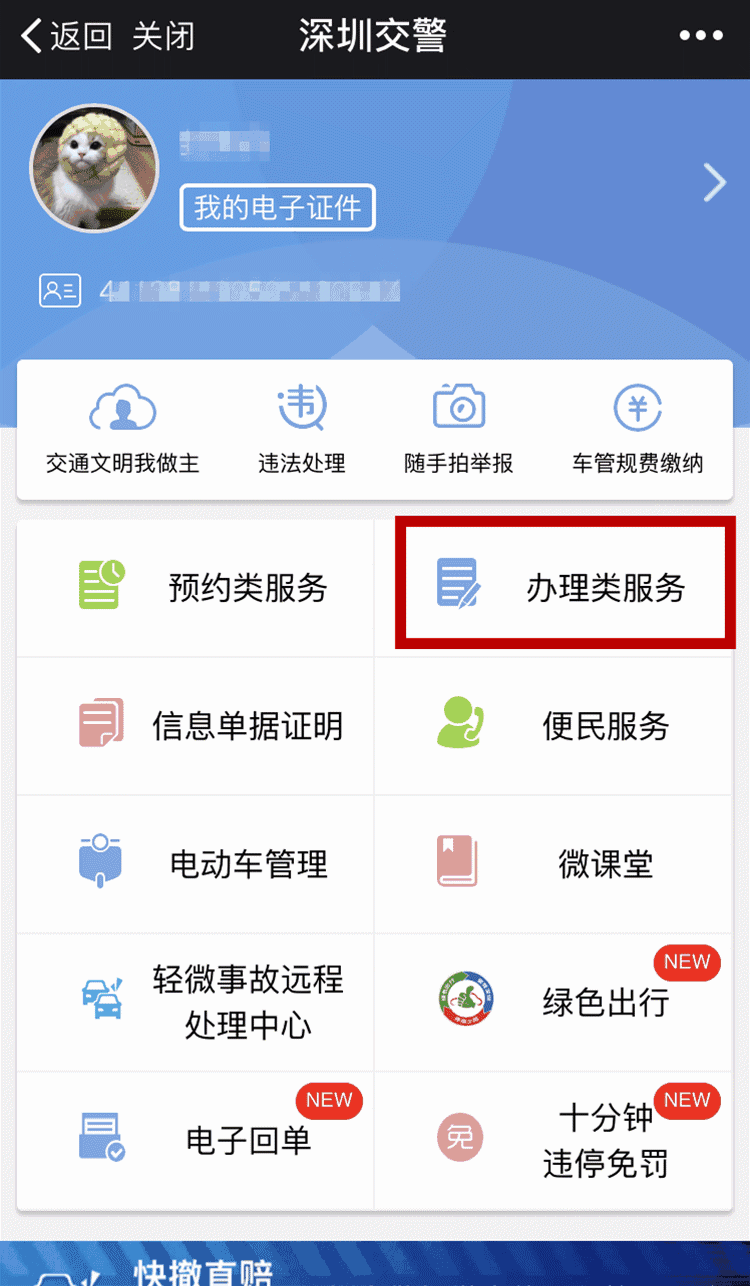Open 违法处理
Image resolution: width=750 pixels, height=1286 pixels.
coord(301,432)
